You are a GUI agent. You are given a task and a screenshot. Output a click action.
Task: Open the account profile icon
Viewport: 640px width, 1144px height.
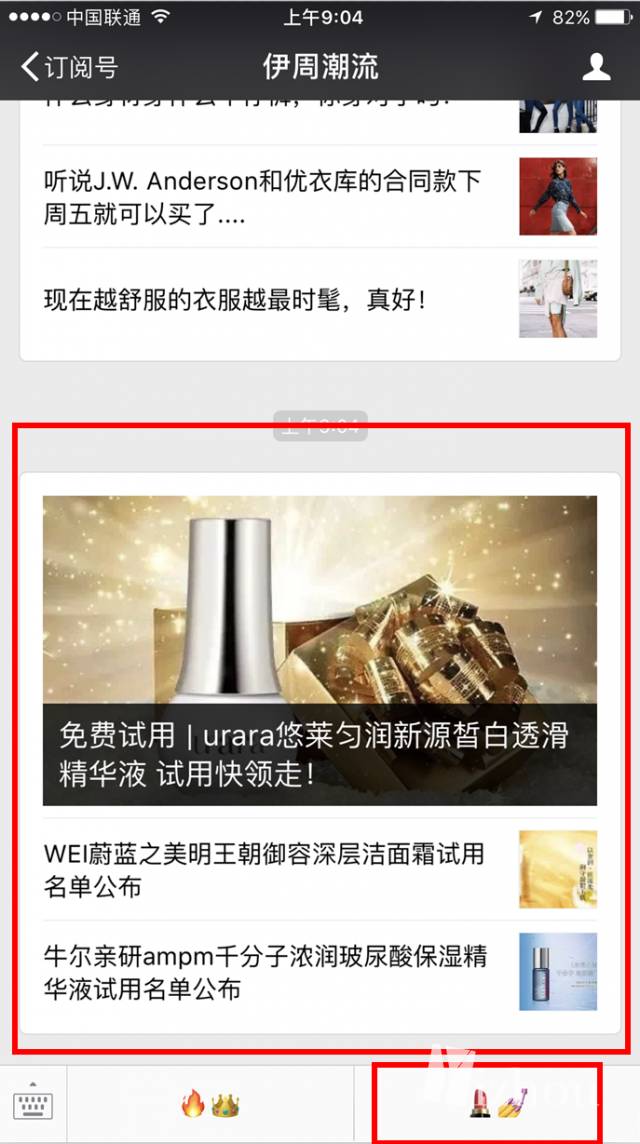pos(596,67)
